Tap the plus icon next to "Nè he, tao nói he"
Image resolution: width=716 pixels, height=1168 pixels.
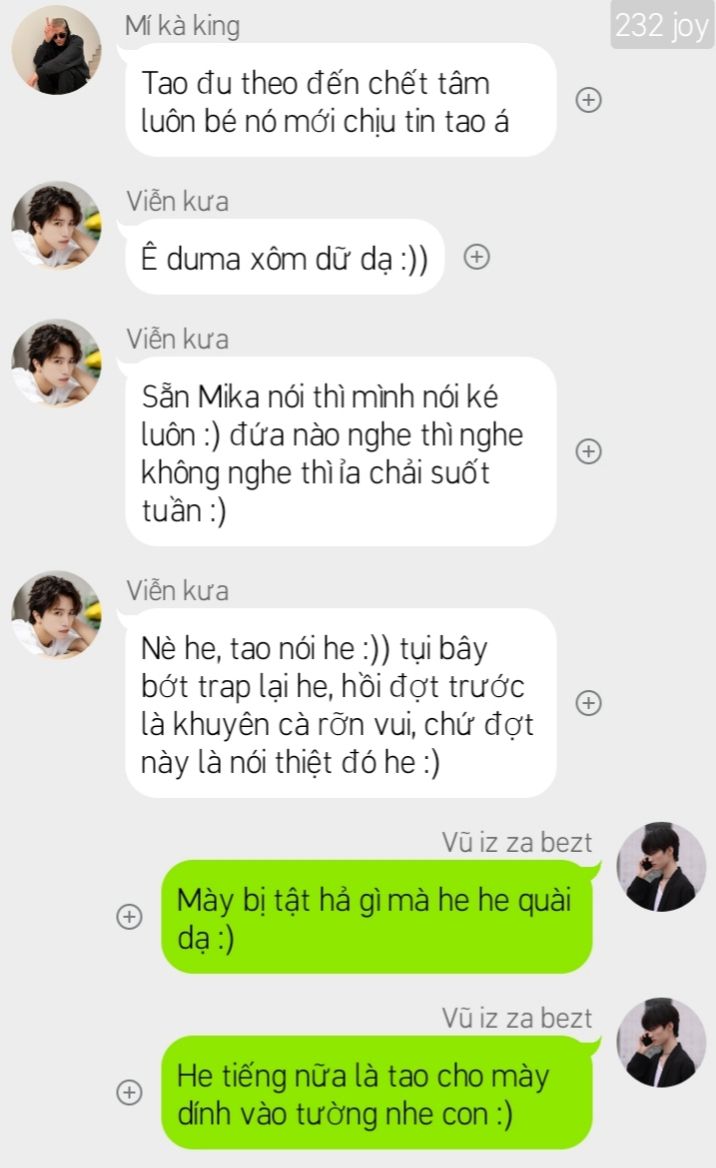click(589, 703)
